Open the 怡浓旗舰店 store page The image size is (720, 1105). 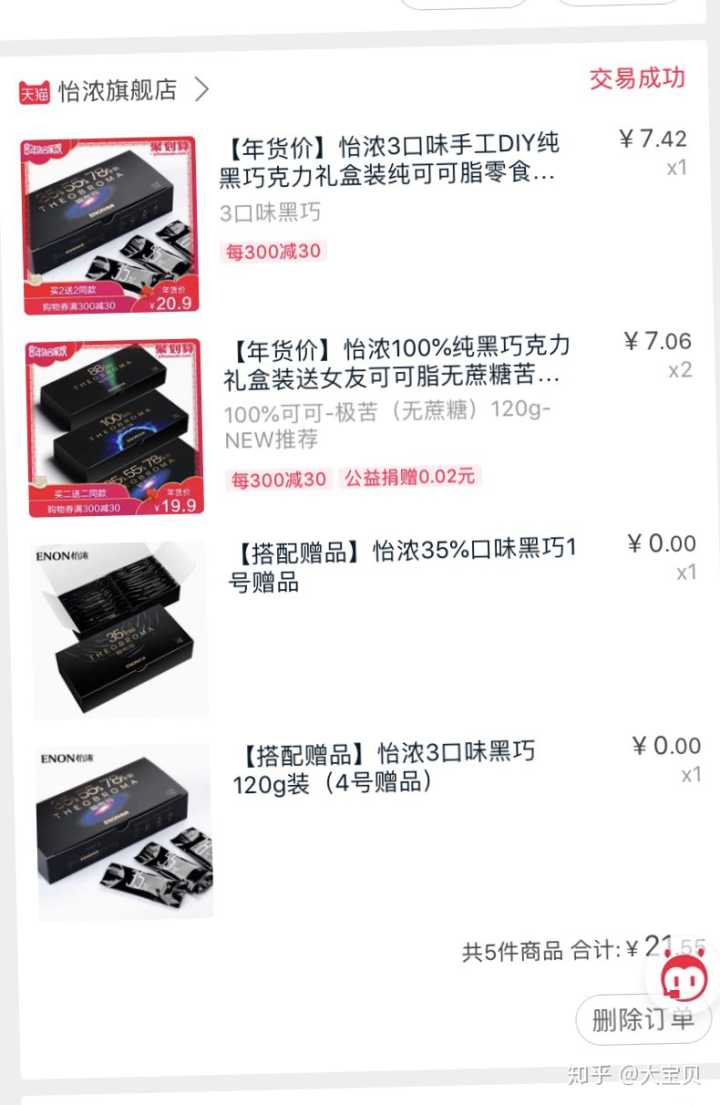[117, 91]
